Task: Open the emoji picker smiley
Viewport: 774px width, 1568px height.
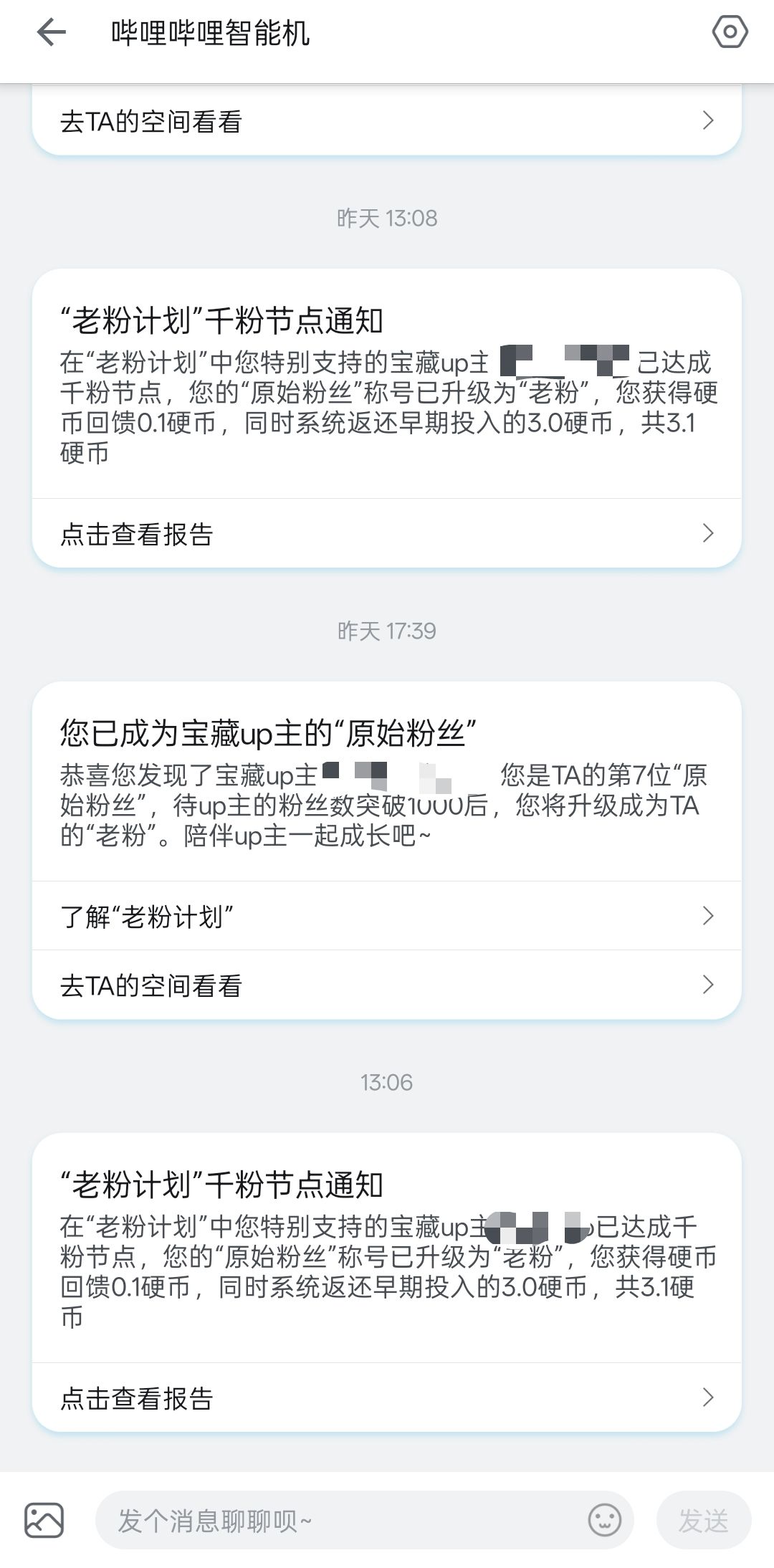Action: 605,1520
